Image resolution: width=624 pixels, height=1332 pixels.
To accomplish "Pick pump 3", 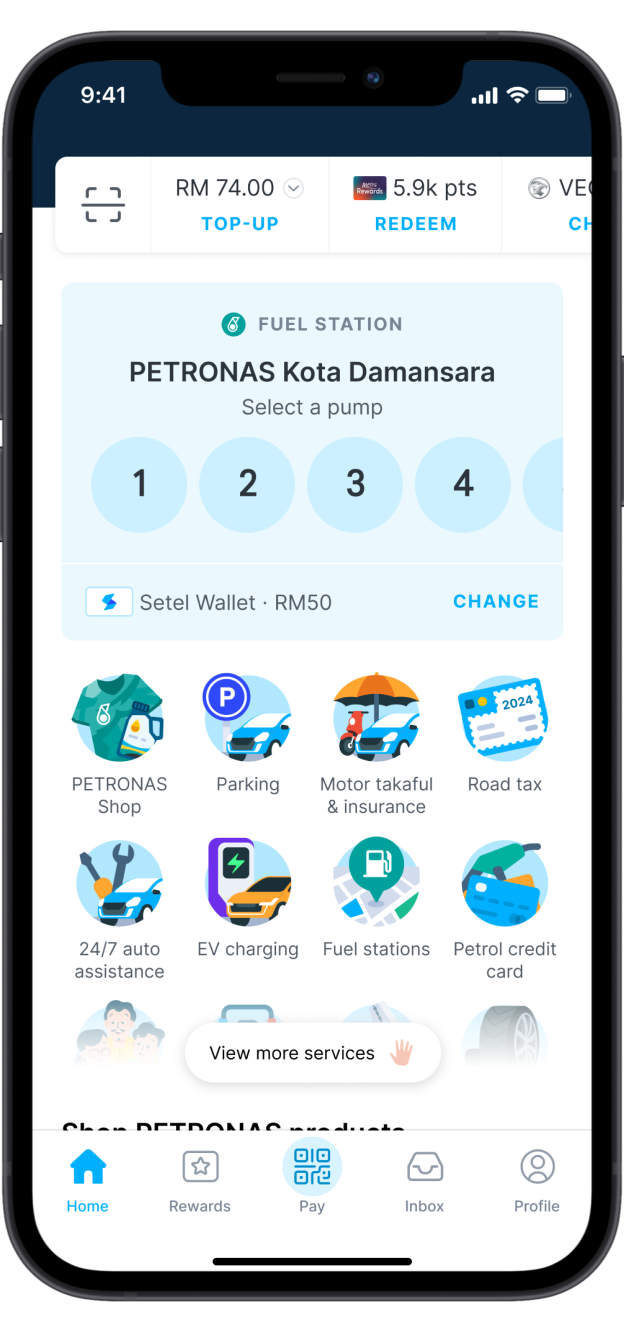I will (x=355, y=485).
